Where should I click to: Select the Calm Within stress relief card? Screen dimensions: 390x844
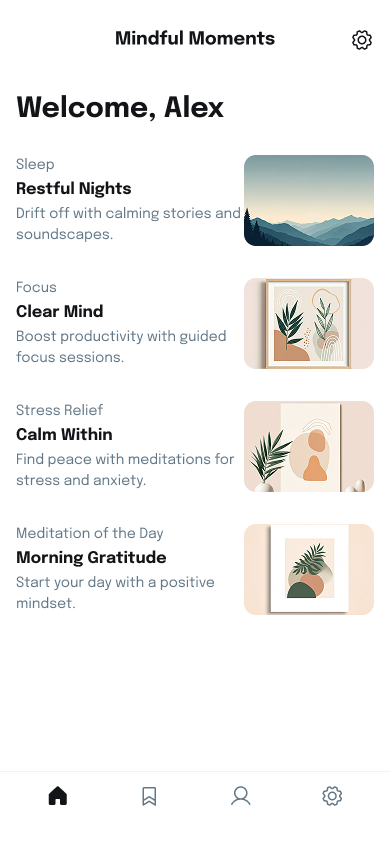pyautogui.click(x=195, y=446)
